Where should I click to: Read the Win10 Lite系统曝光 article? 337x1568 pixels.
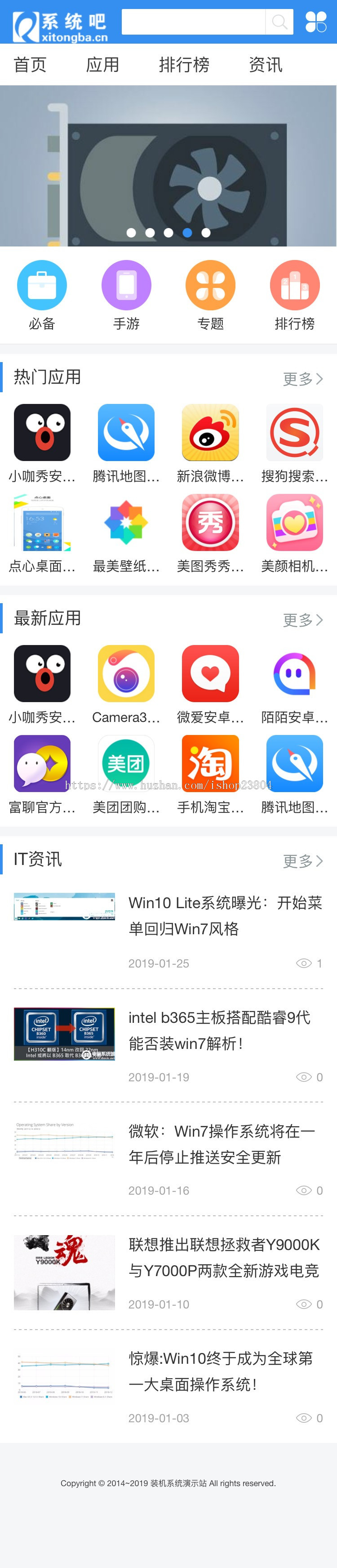point(225,915)
